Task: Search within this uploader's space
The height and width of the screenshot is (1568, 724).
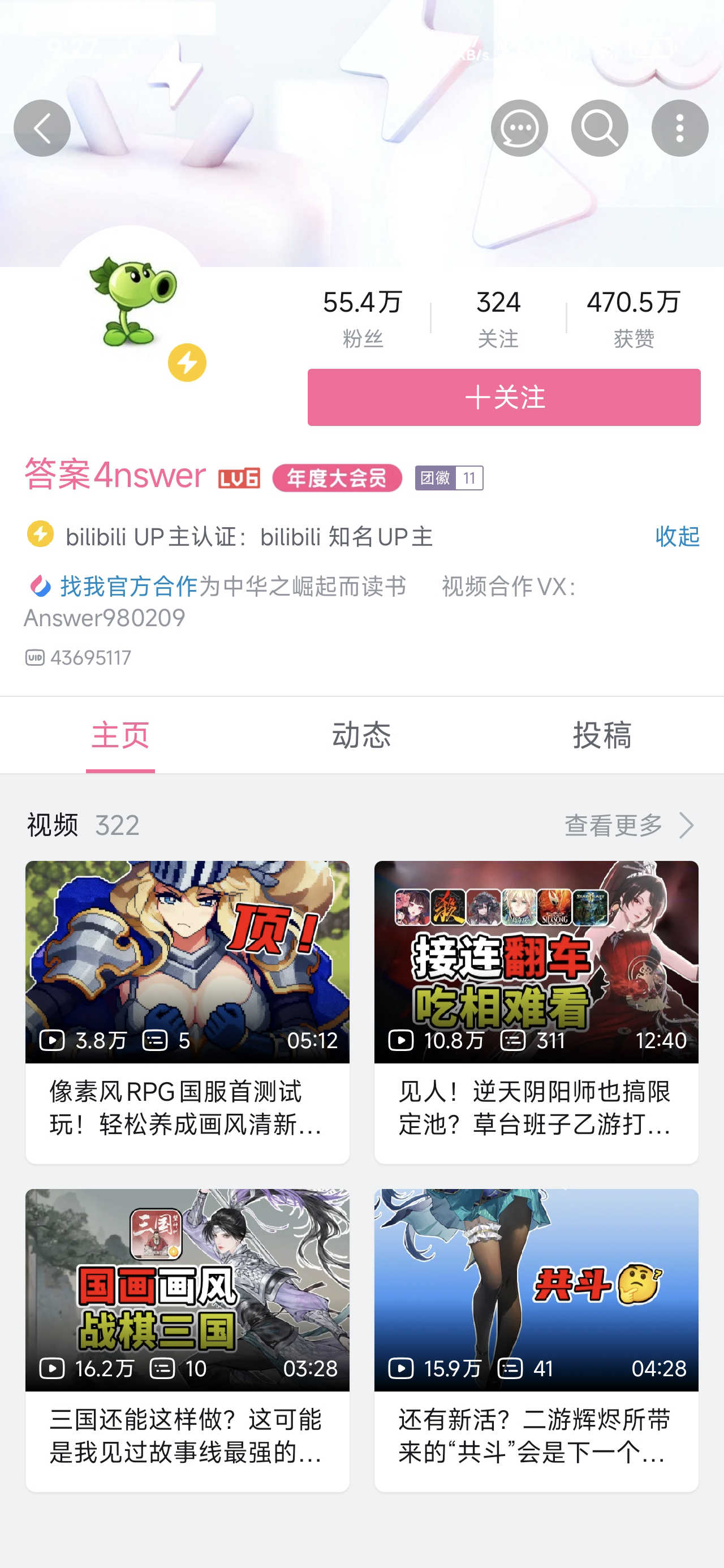Action: [599, 128]
